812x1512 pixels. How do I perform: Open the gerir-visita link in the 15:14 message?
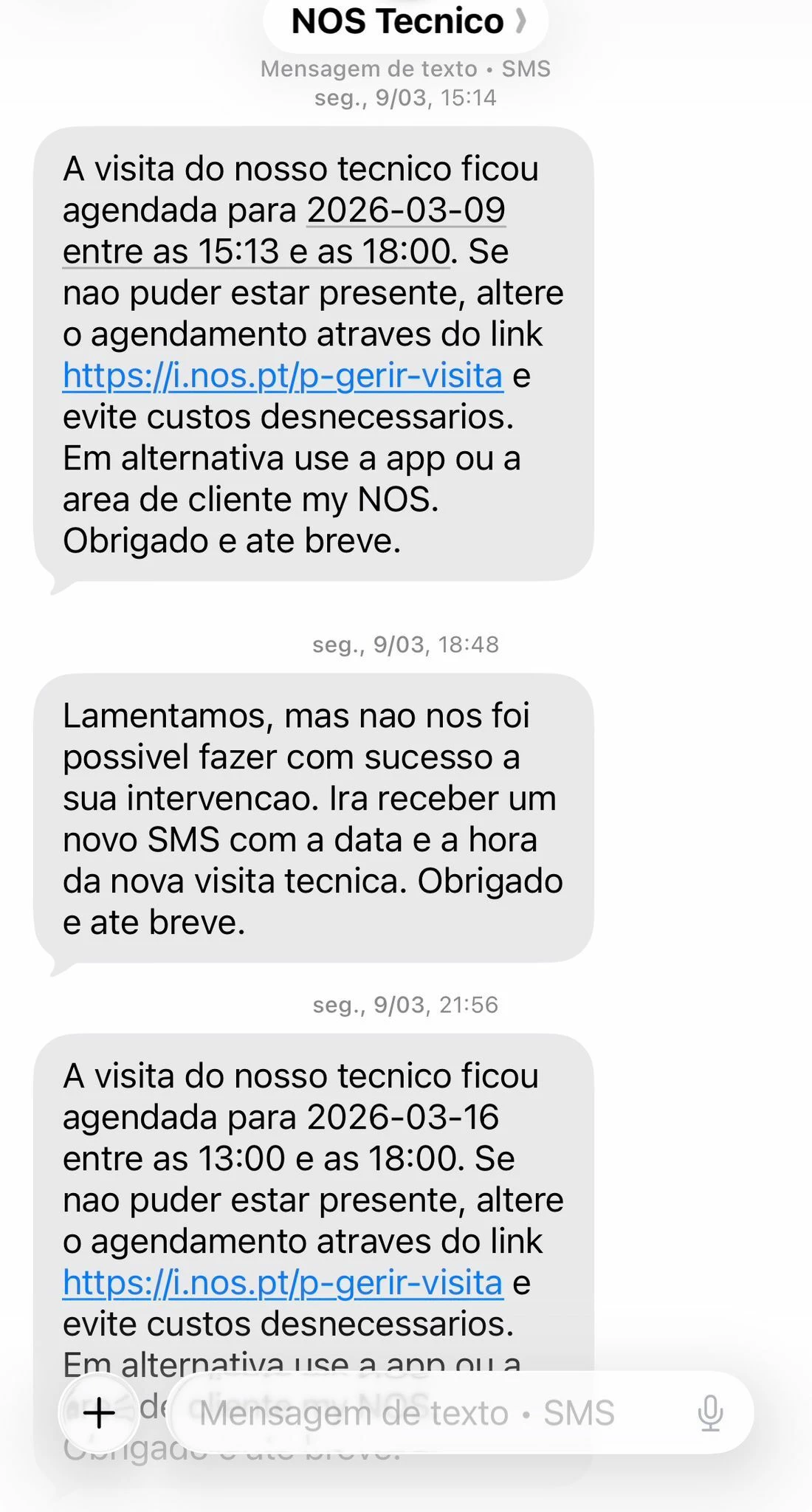(x=283, y=376)
